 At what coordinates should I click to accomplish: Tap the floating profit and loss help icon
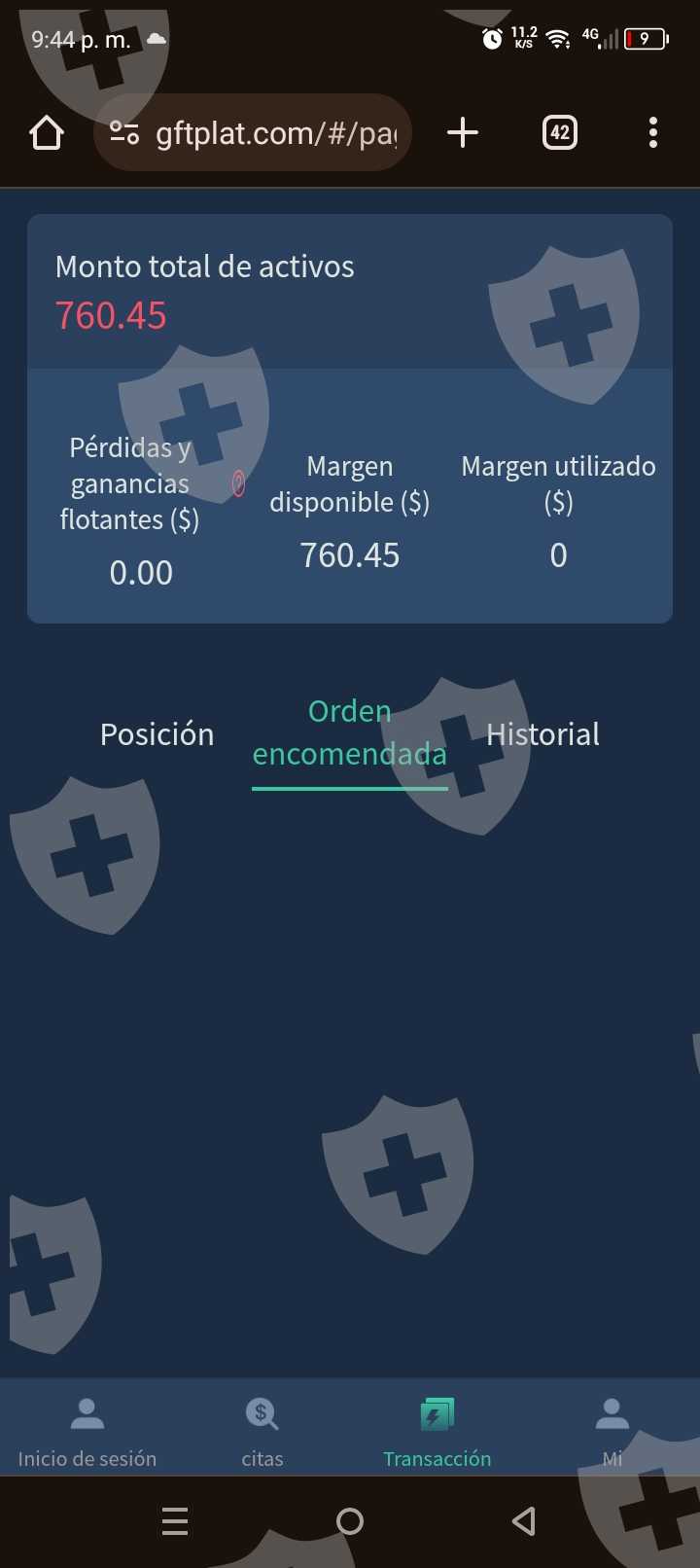[x=238, y=483]
